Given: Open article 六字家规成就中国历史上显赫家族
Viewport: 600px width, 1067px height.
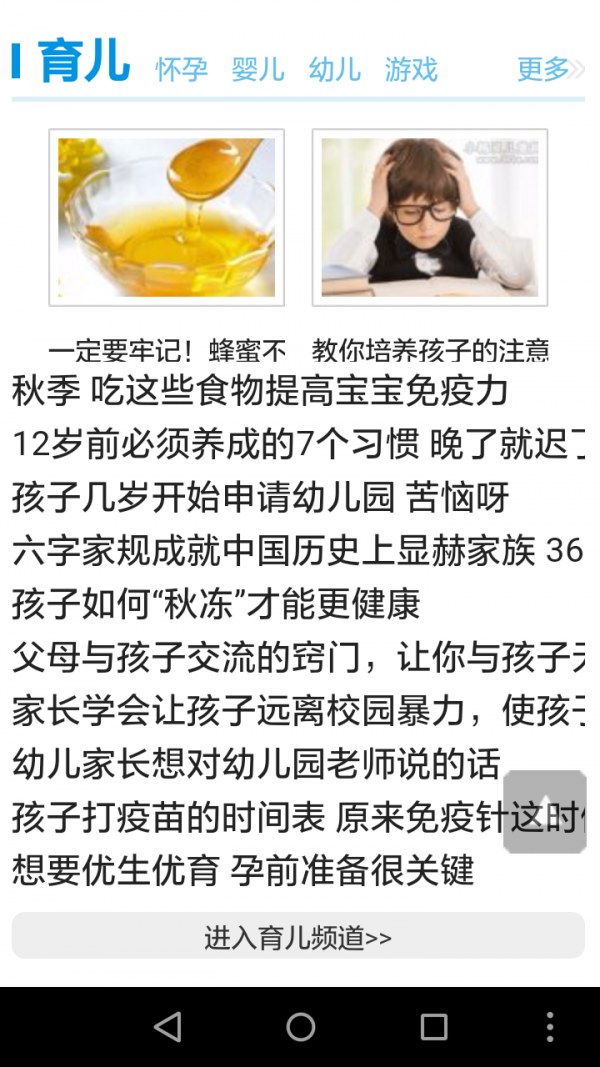Looking at the screenshot, I should pyautogui.click(x=290, y=551).
